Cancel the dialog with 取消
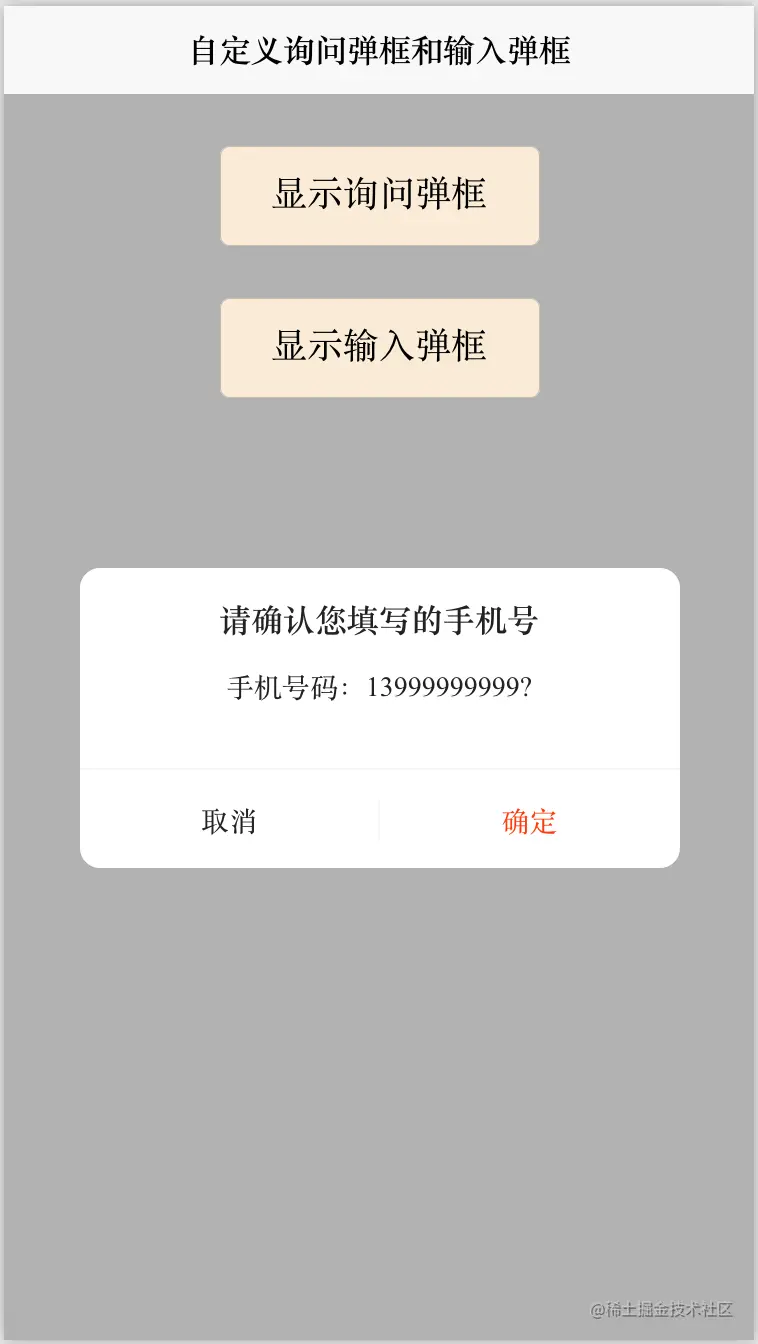Image resolution: width=758 pixels, height=1344 pixels. pos(229,821)
